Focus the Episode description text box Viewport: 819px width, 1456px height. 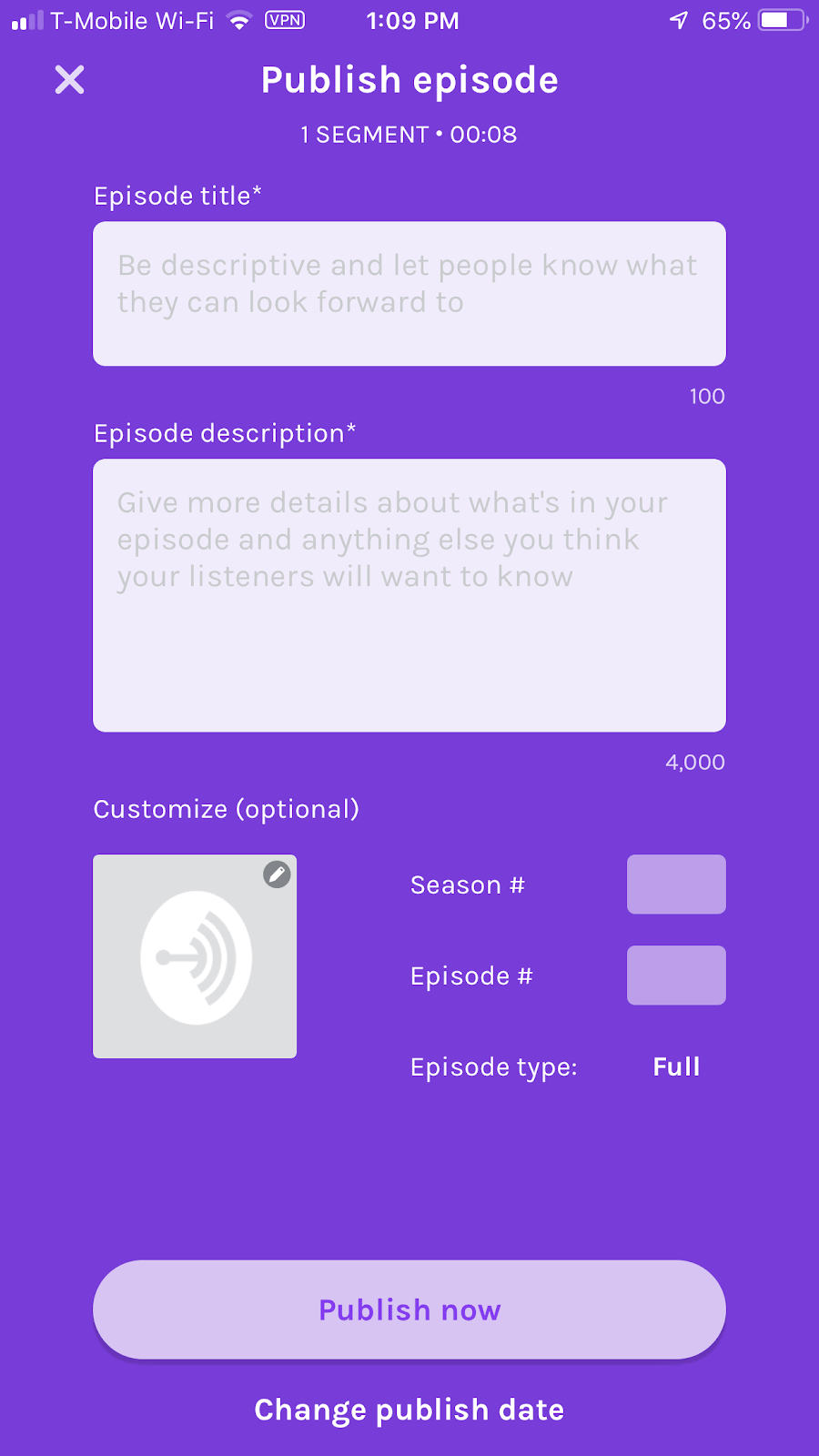[x=409, y=595]
